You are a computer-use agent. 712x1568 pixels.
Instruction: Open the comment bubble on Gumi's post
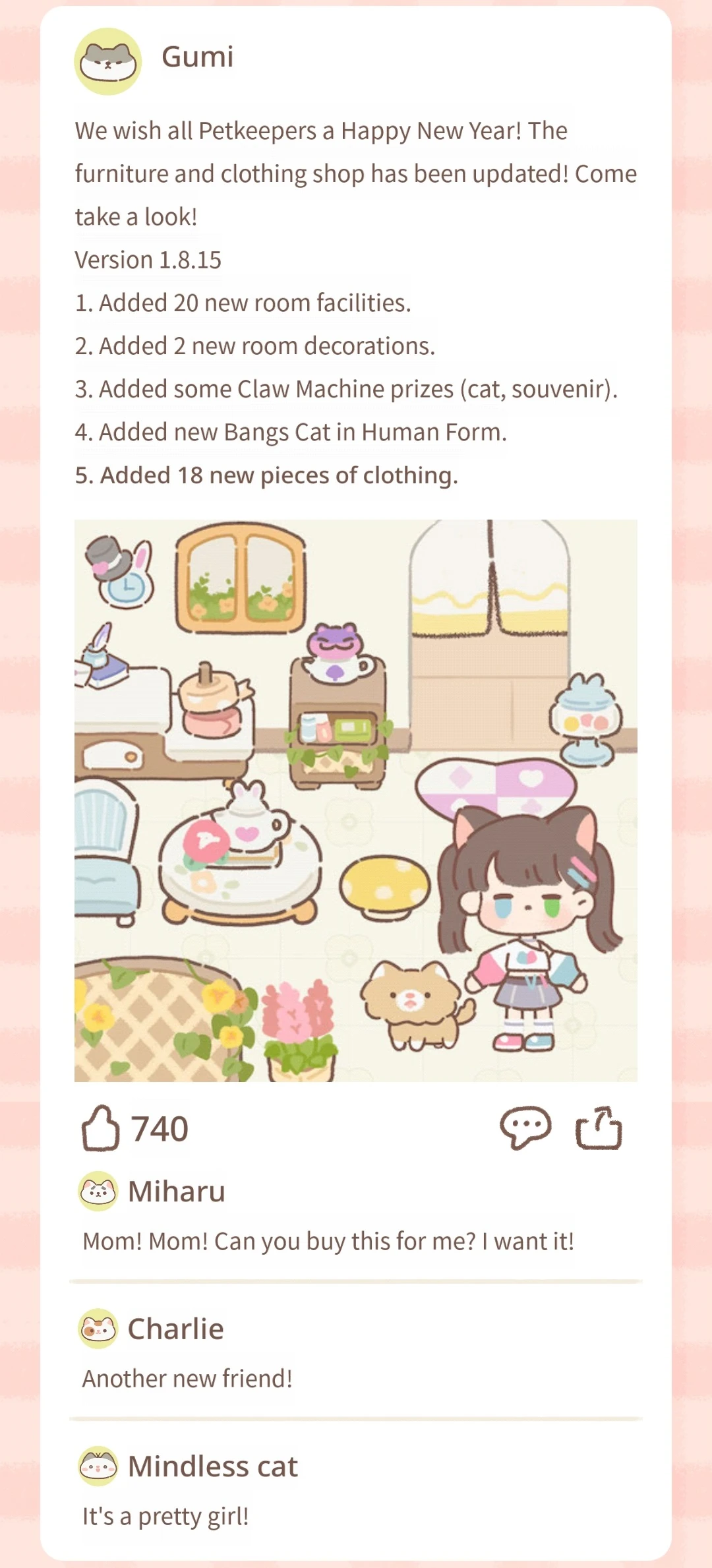525,1128
